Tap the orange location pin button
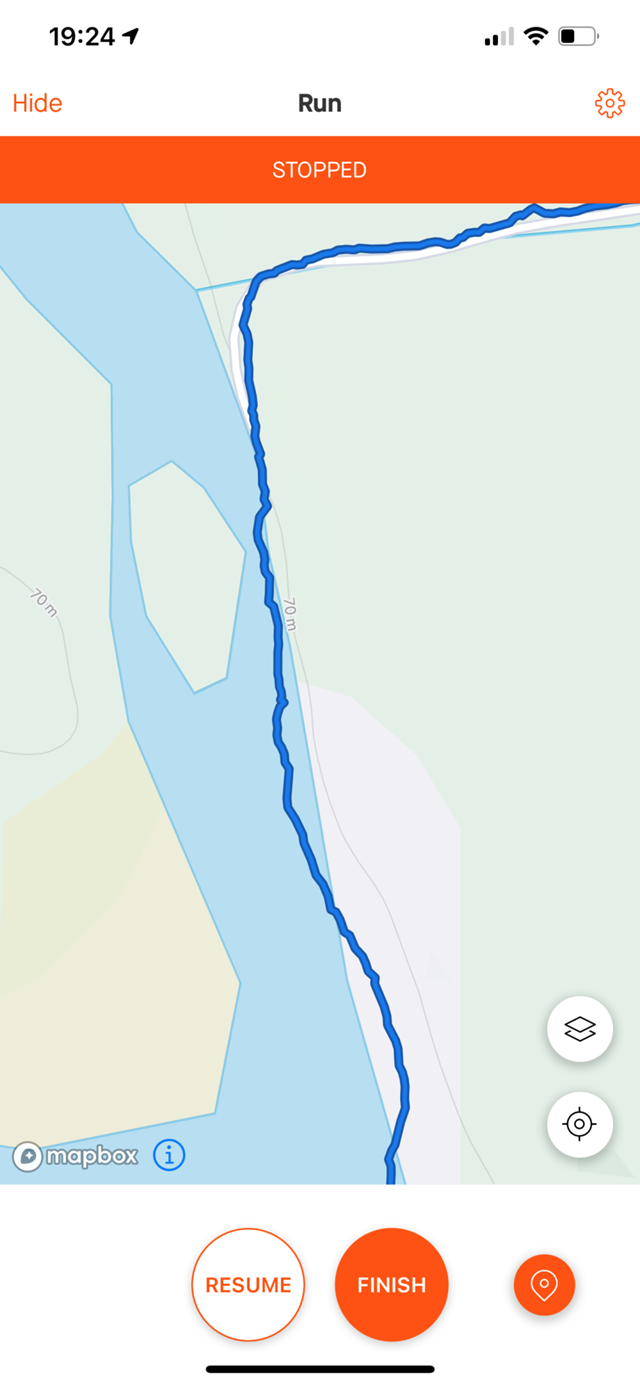 click(x=544, y=1285)
